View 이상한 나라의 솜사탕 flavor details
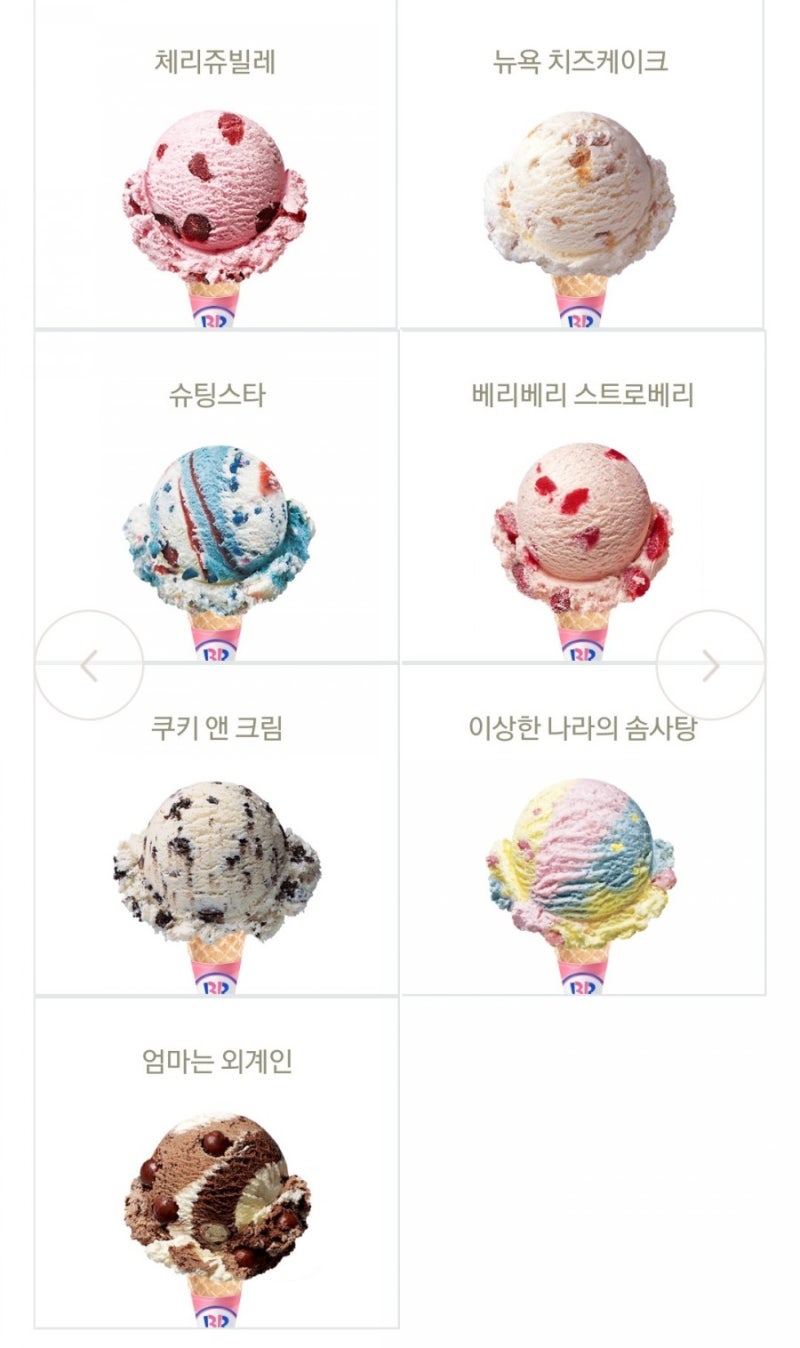The image size is (800, 1348). (x=582, y=850)
